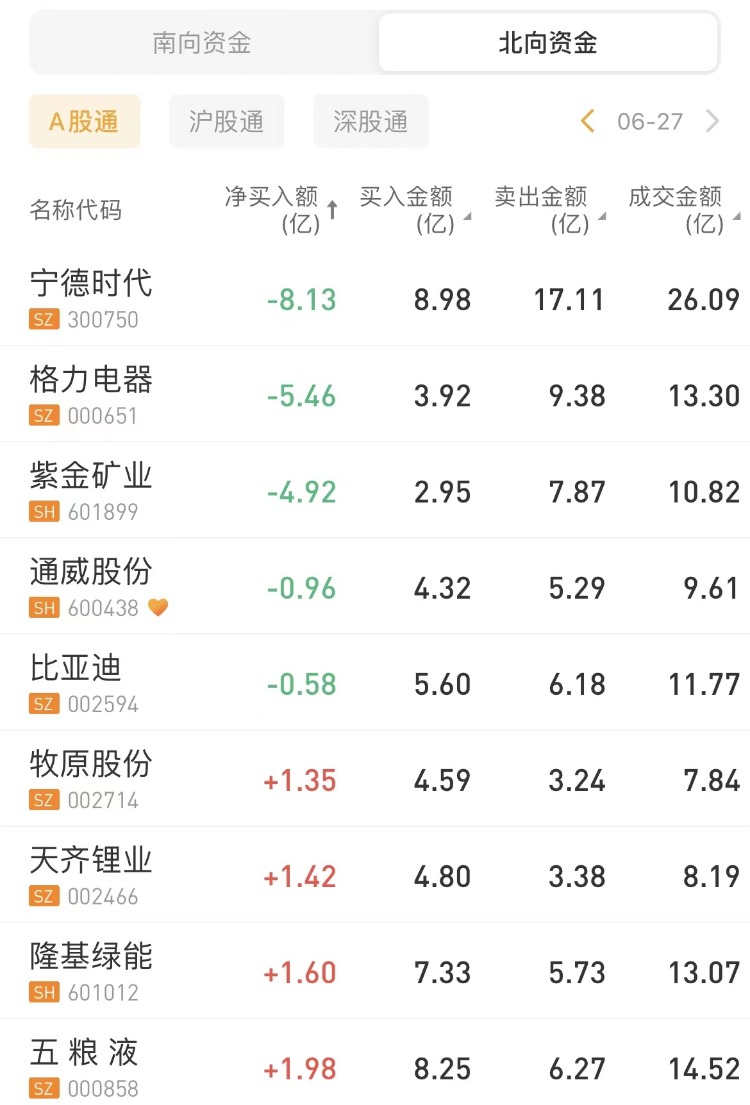Viewport: 750px width, 1105px height.
Task: Sort the list by 成交金额
Action: (x=682, y=210)
